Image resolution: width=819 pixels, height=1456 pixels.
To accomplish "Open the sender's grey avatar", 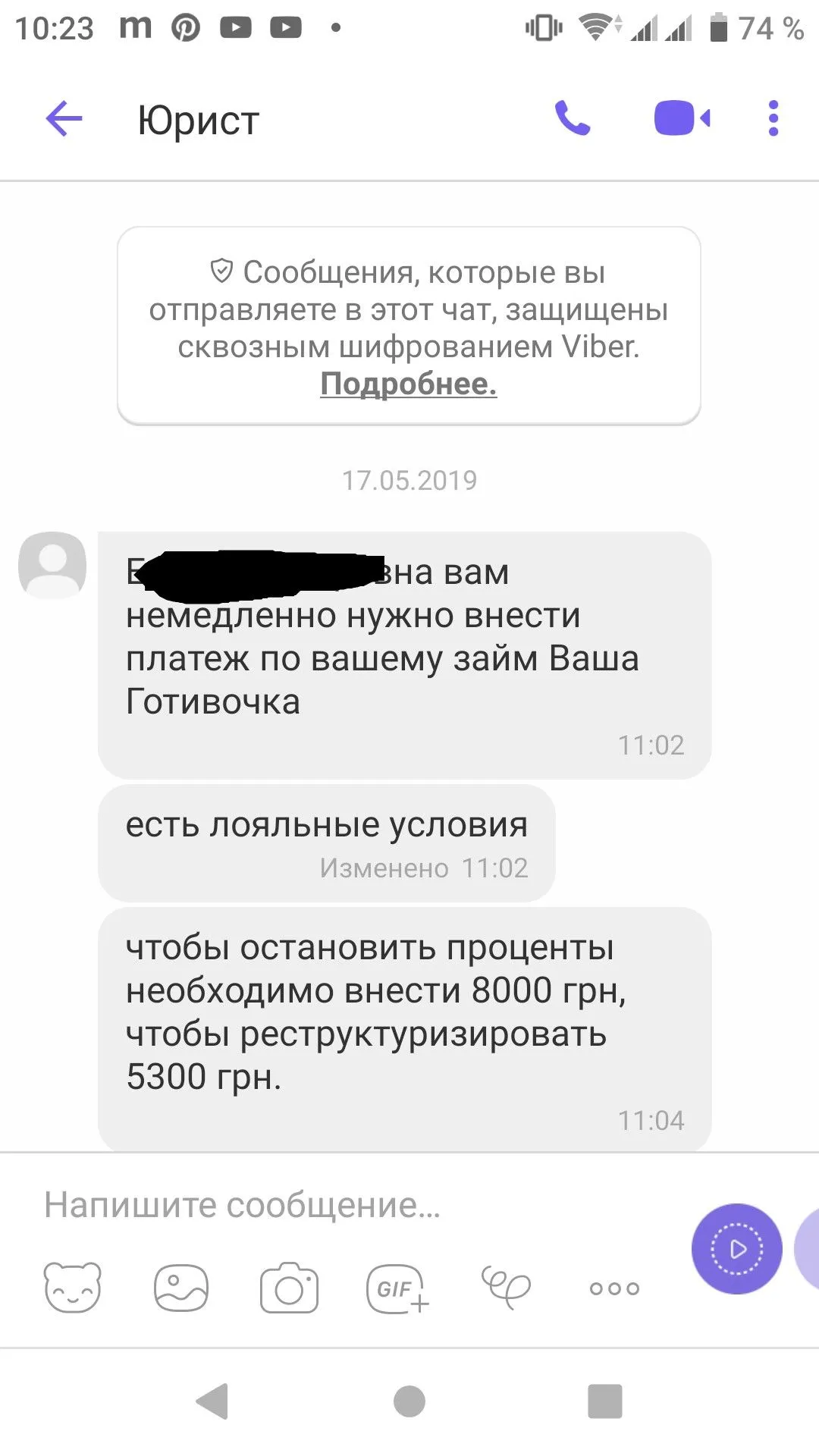I will point(52,565).
